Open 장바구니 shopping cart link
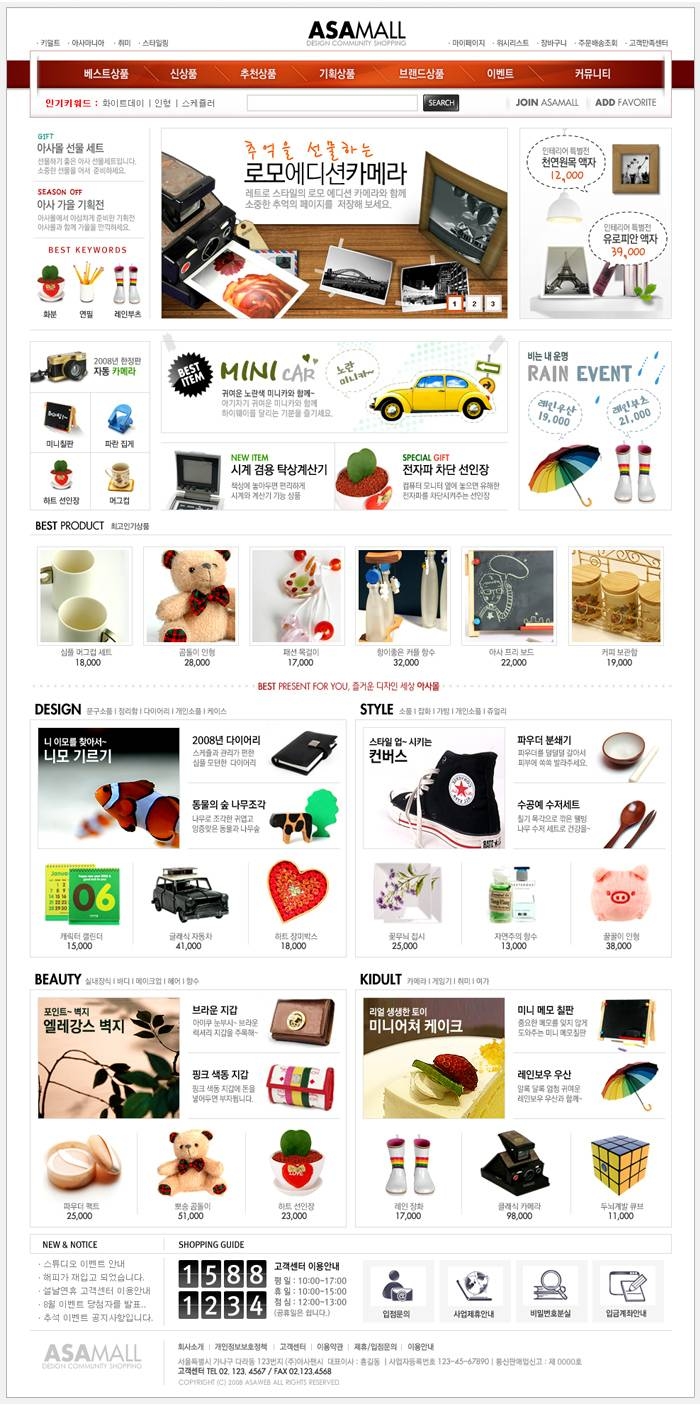 (x=553, y=44)
